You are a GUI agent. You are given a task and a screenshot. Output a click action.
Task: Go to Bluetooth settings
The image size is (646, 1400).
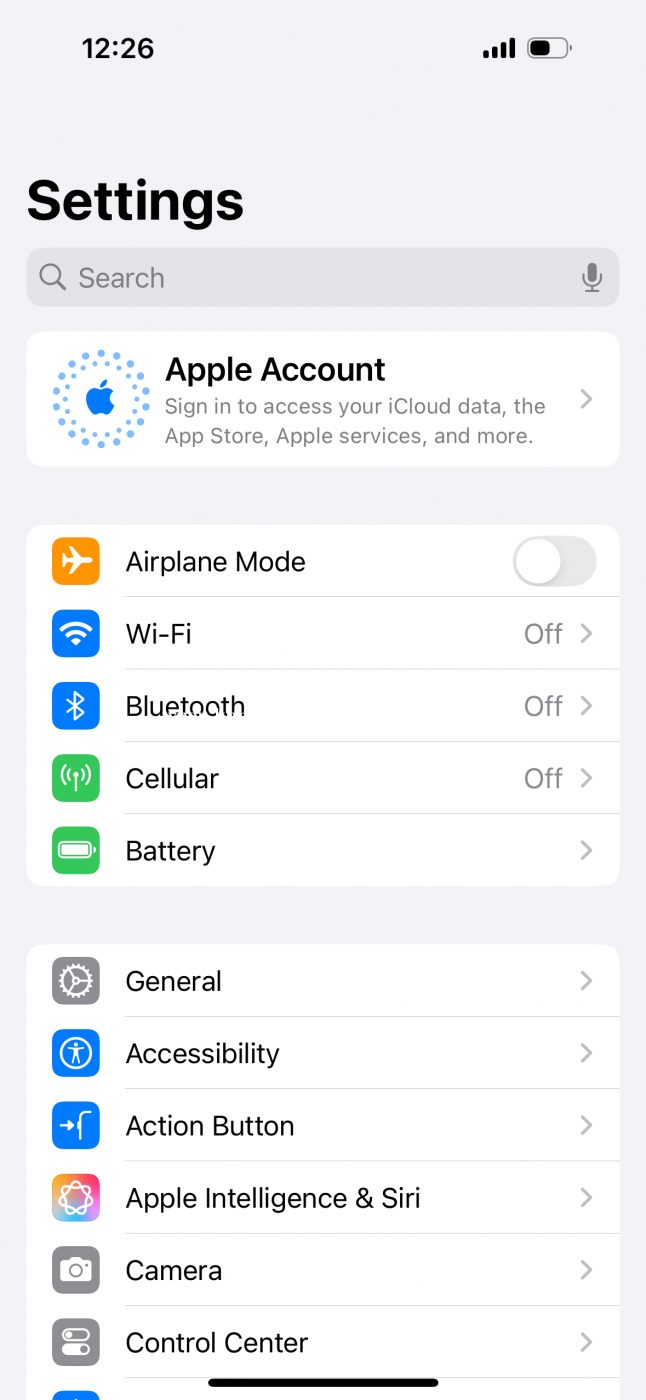click(322, 706)
